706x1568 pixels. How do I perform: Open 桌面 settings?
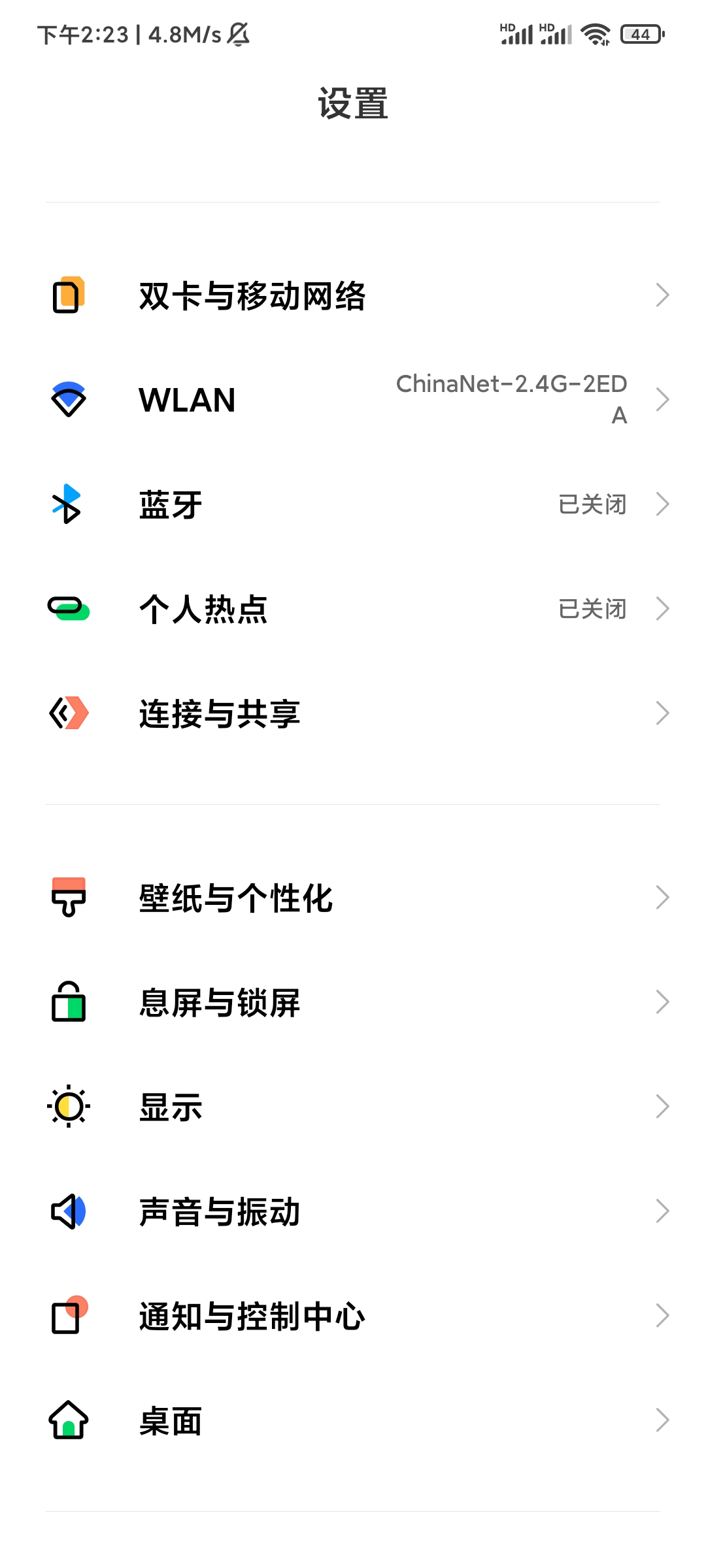(x=353, y=1420)
